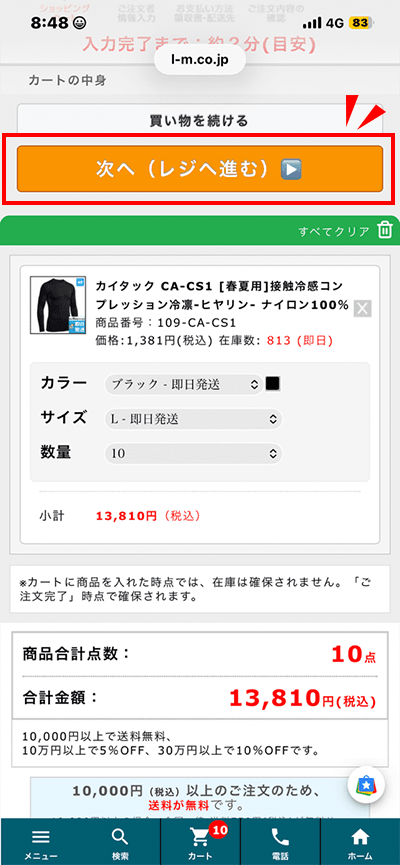400x865 pixels.
Task: Open 検索 in the bottom bar
Action: (x=120, y=842)
